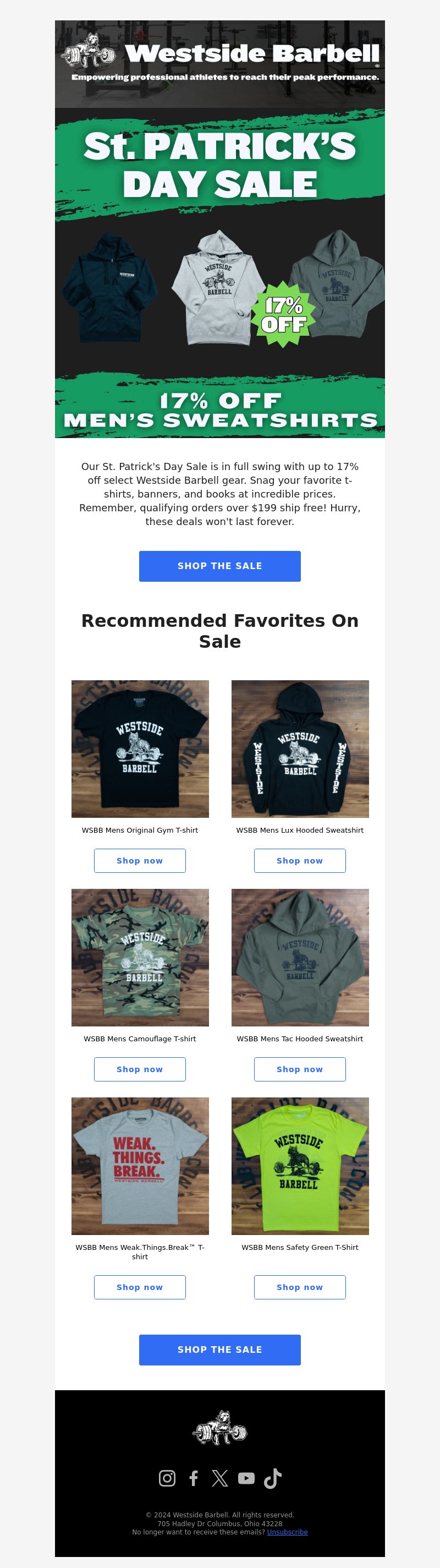View the Tac Hooded Sweatshirt product image
The width and height of the screenshot is (440, 1568).
coord(300,958)
